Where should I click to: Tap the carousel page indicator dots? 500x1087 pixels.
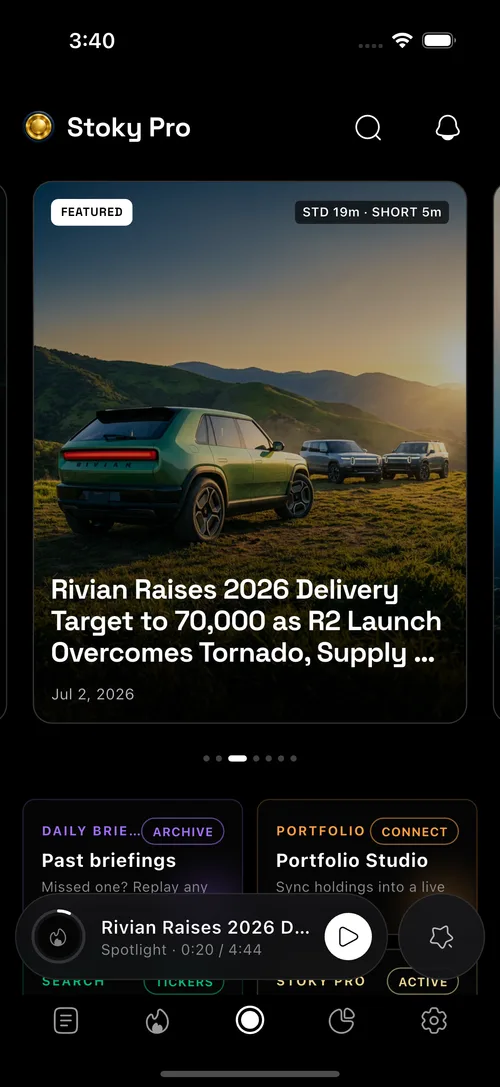(x=250, y=758)
